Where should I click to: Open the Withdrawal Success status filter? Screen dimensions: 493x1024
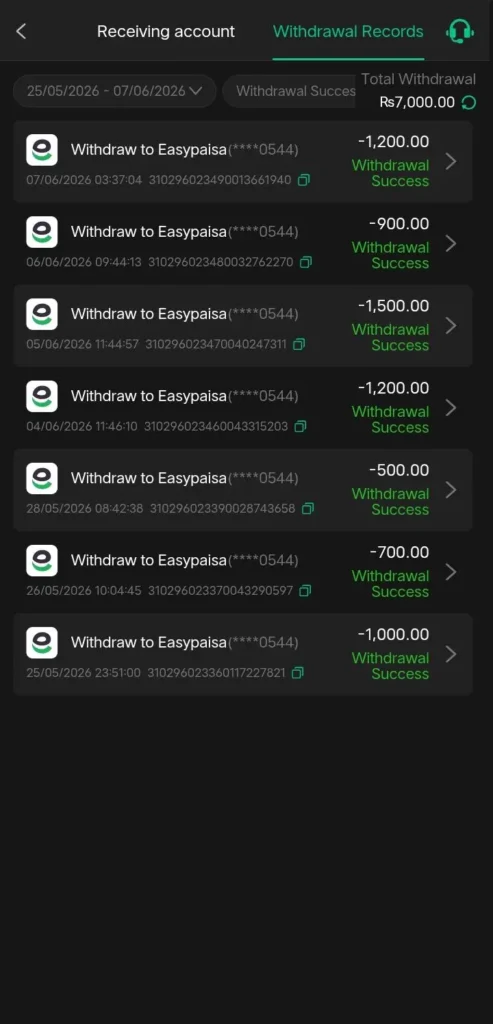pos(290,91)
